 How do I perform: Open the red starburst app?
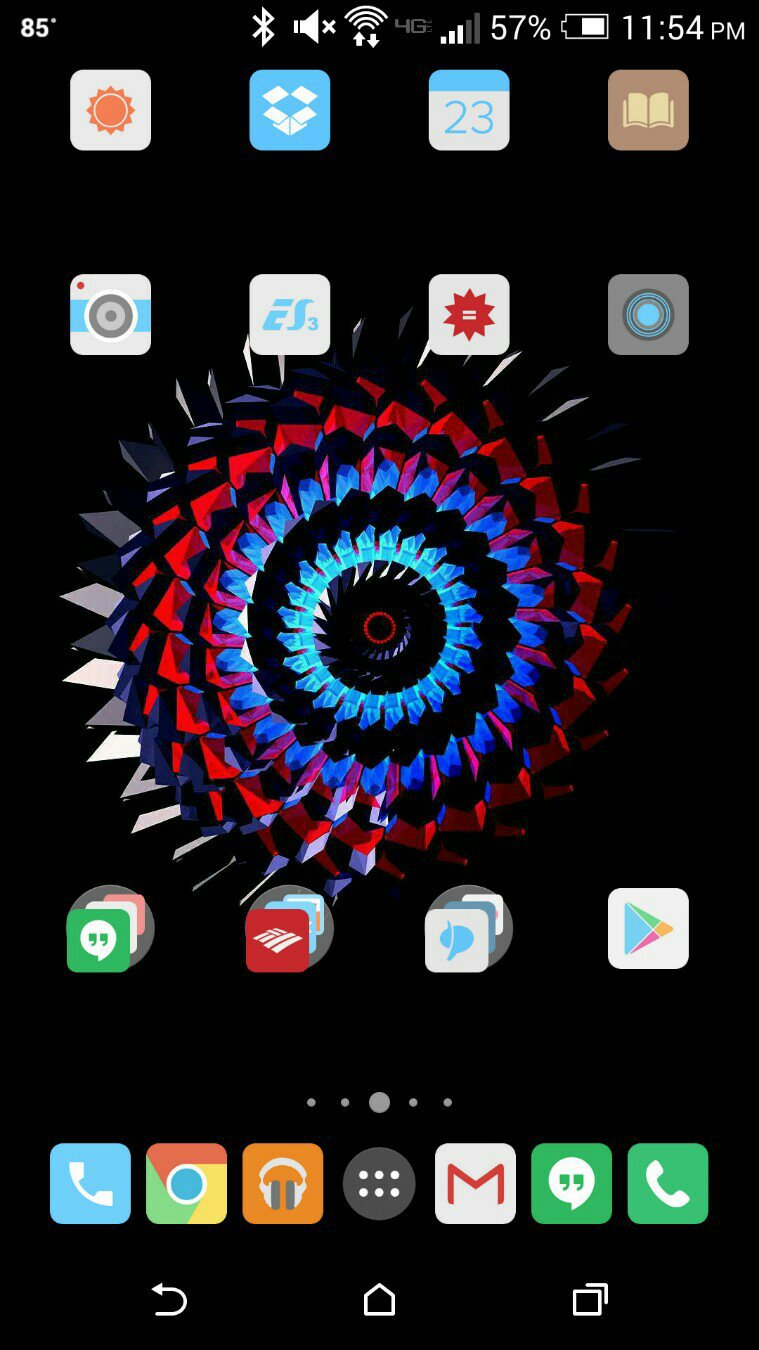[x=469, y=314]
